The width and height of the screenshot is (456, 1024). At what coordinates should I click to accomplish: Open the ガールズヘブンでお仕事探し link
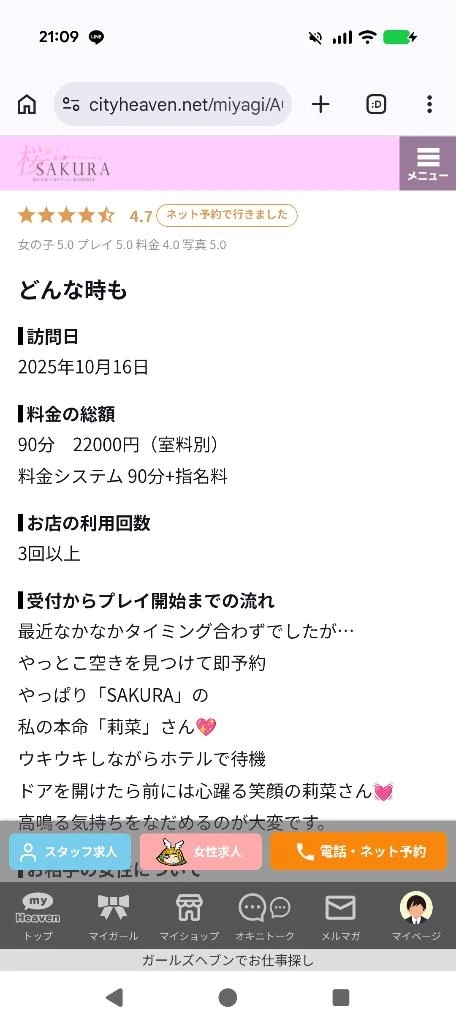(228, 961)
